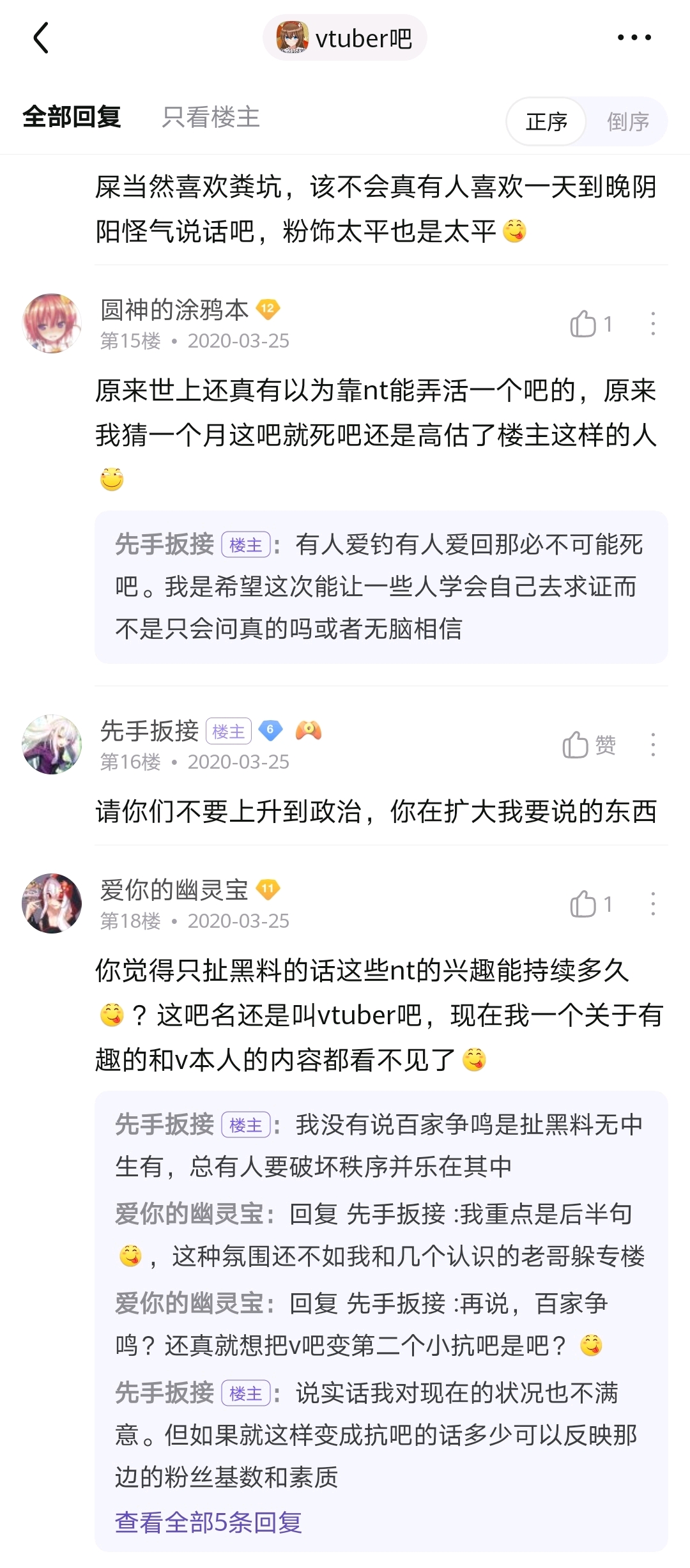Open more options for the 第15楼 reply
Viewport: 690px width, 1568px height.
652,324
